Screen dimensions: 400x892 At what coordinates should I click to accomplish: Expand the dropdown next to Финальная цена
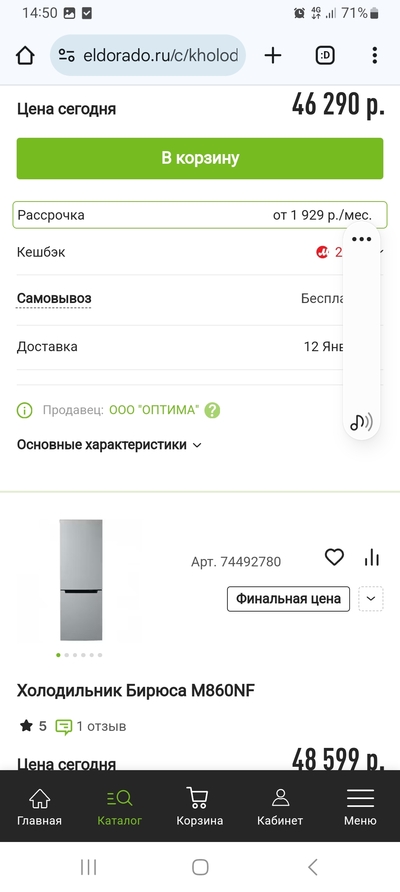371,598
